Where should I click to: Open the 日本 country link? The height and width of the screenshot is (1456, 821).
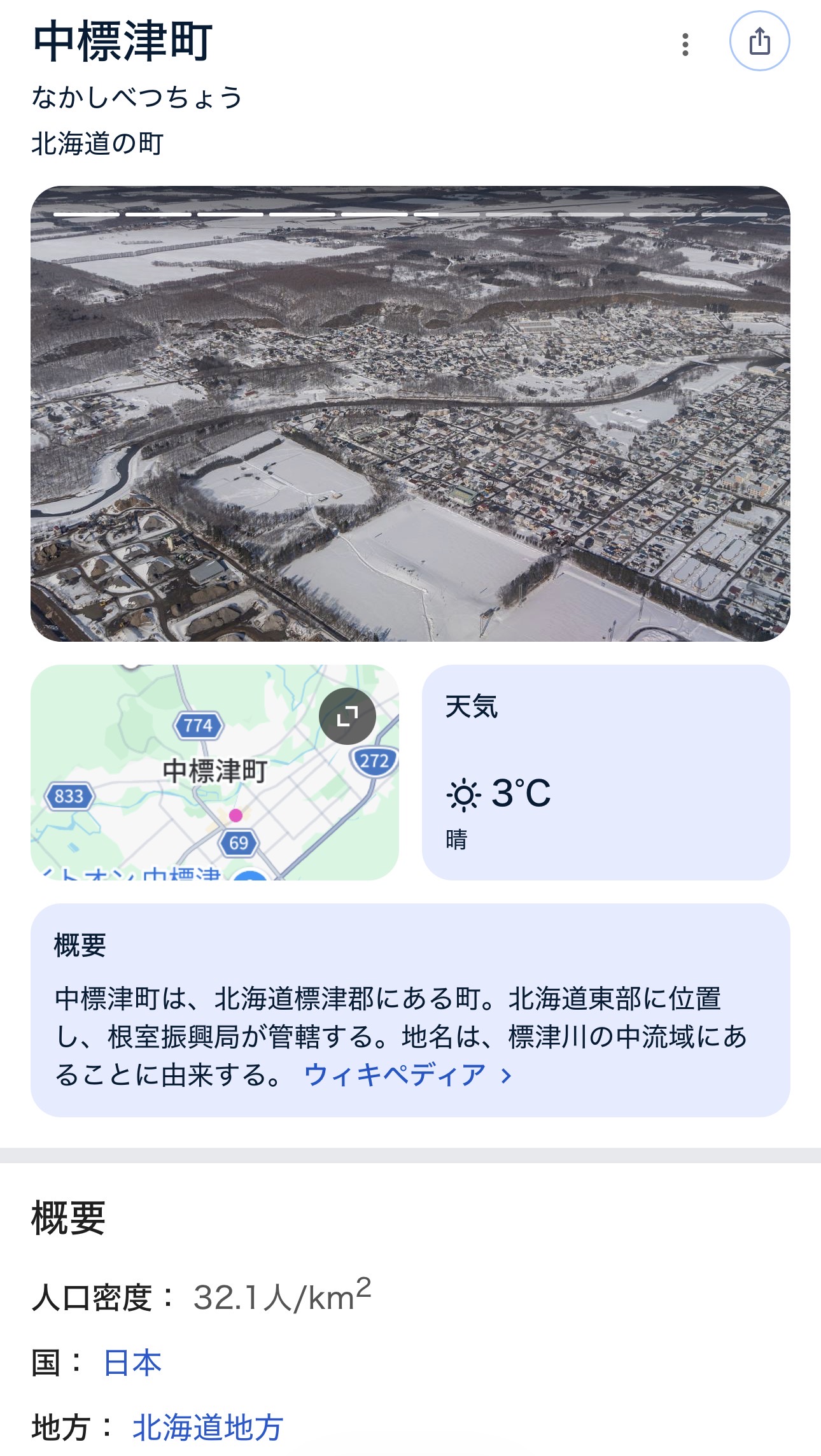[x=132, y=1363]
